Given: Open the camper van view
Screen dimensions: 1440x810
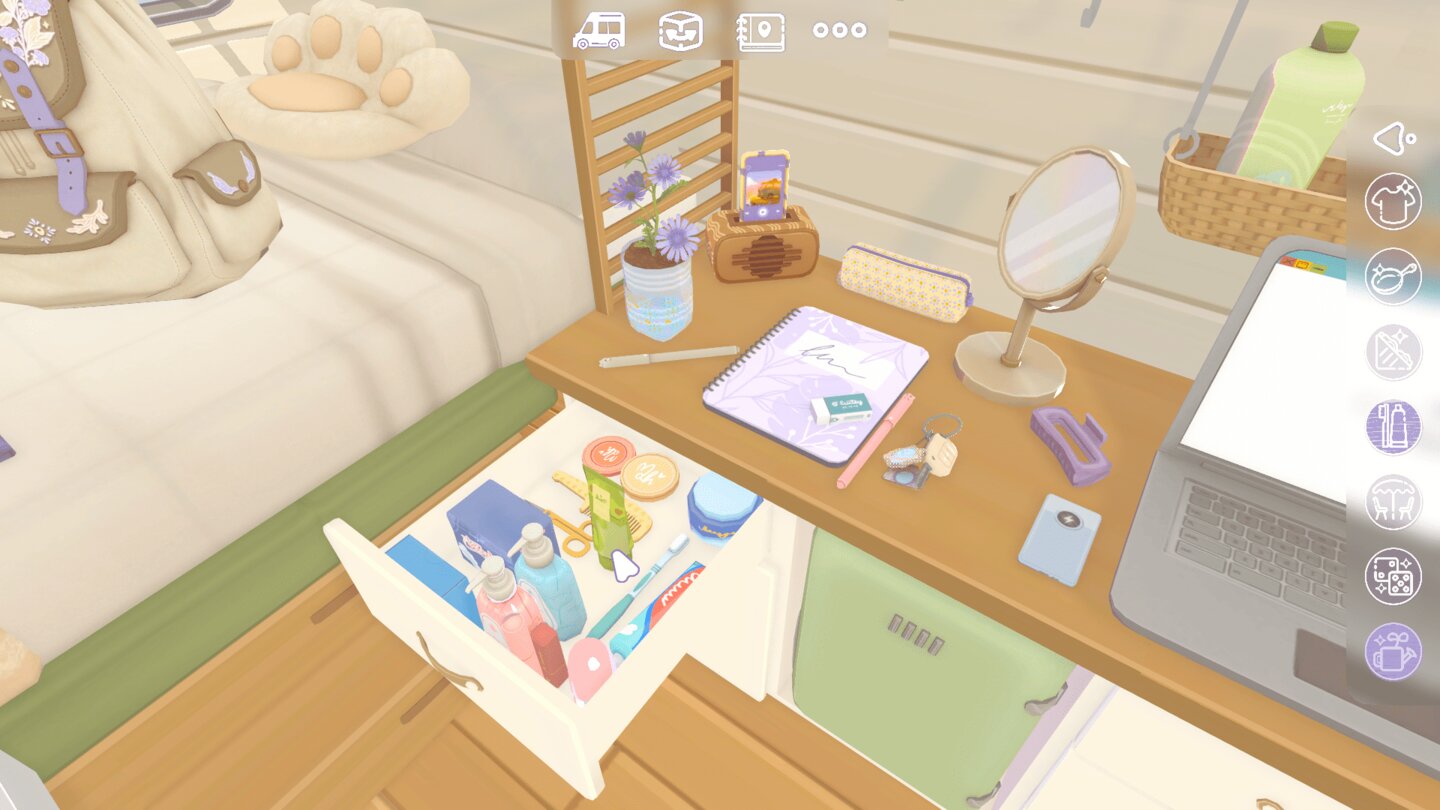Looking at the screenshot, I should (x=598, y=30).
